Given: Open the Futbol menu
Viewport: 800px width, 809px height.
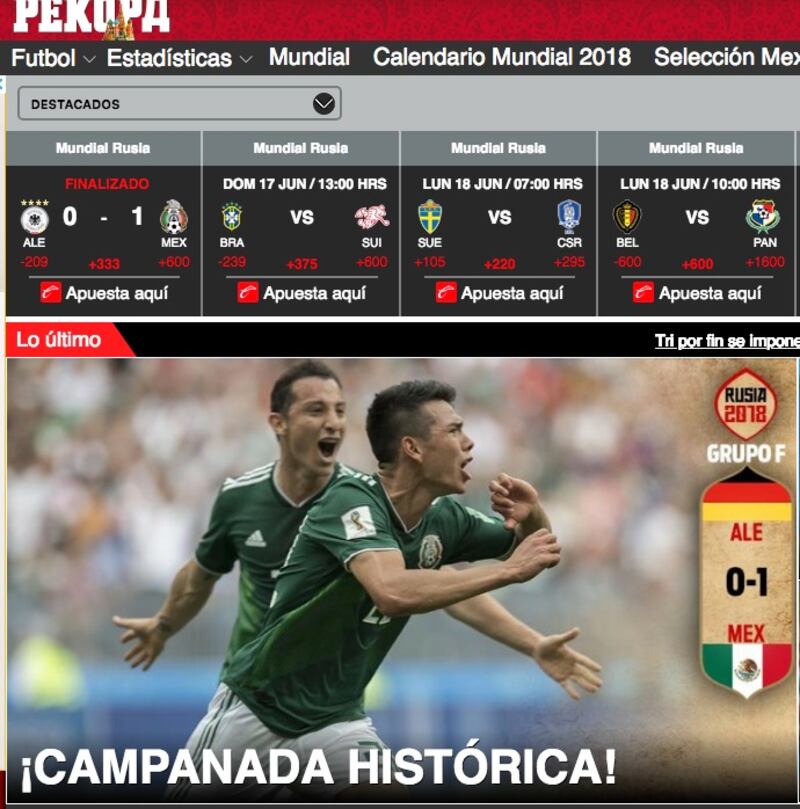Looking at the screenshot, I should click(52, 58).
